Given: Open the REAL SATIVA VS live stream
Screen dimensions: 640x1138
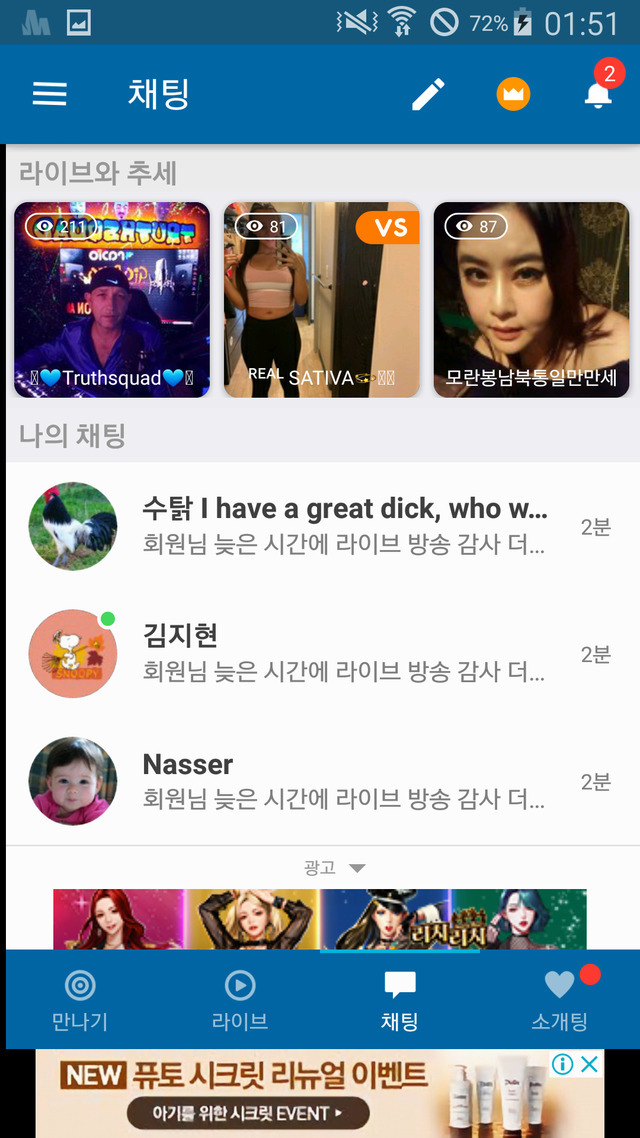Looking at the screenshot, I should click(x=322, y=300).
